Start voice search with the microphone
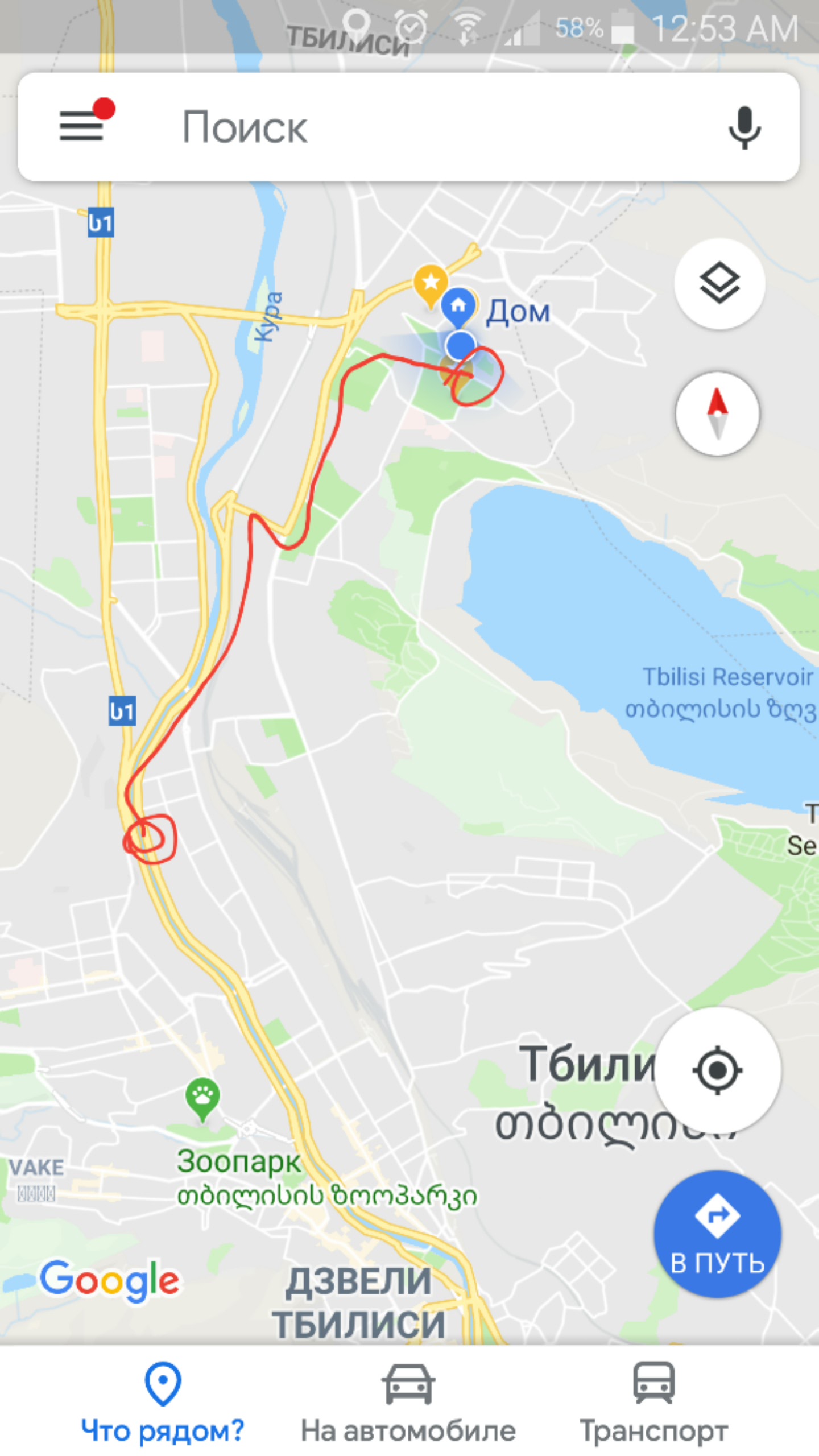 point(744,127)
